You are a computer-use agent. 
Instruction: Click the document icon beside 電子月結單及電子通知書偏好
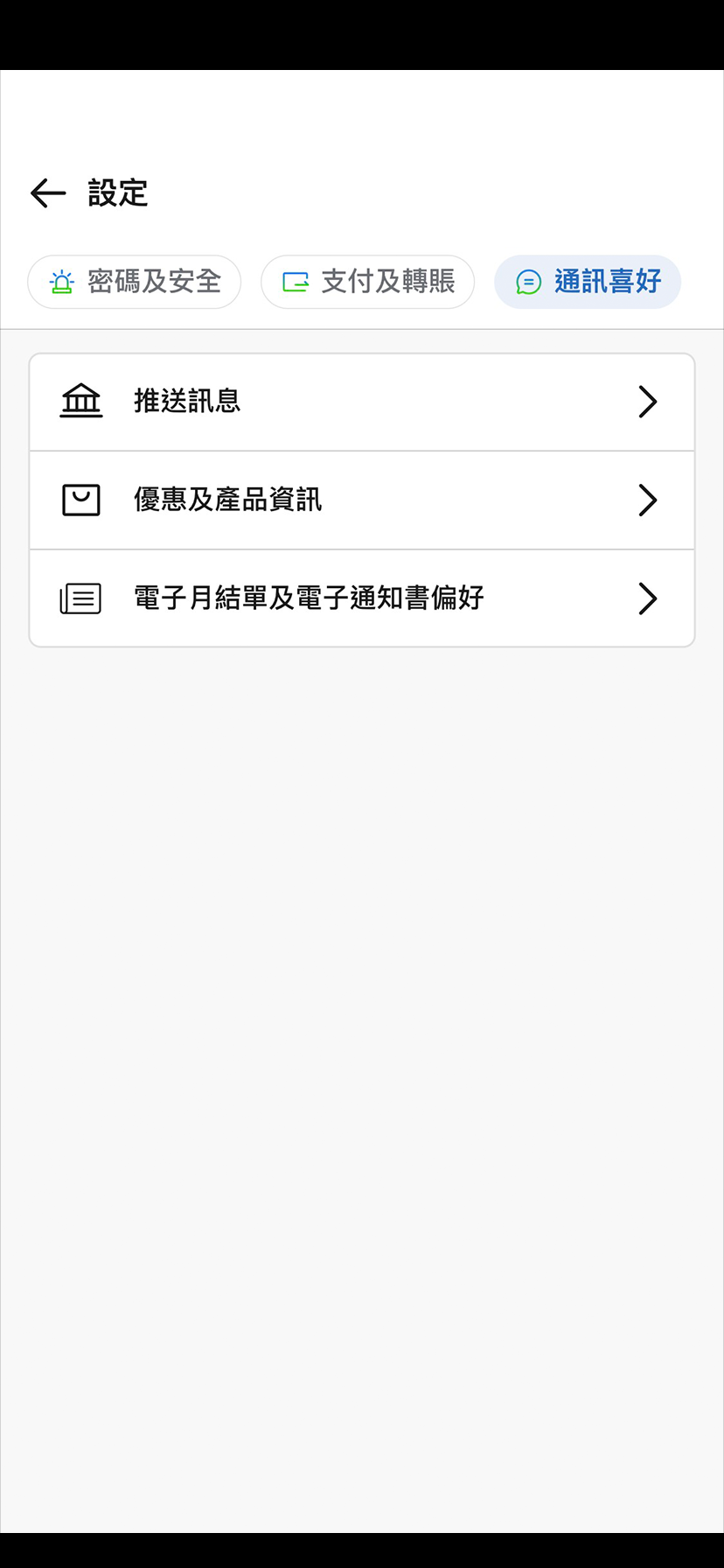tap(79, 598)
